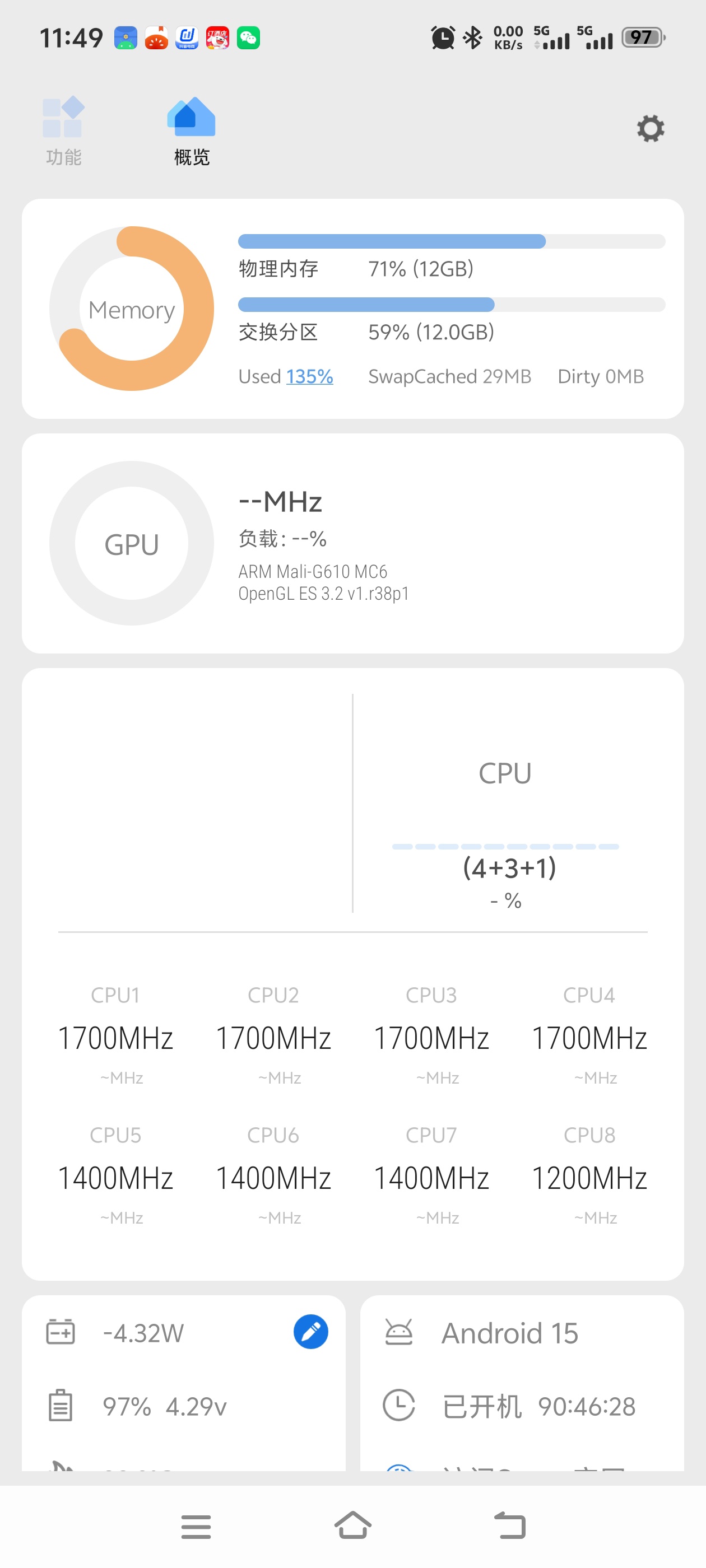The width and height of the screenshot is (706, 1568).
Task: Navigate back with system back button
Action: tap(509, 1525)
